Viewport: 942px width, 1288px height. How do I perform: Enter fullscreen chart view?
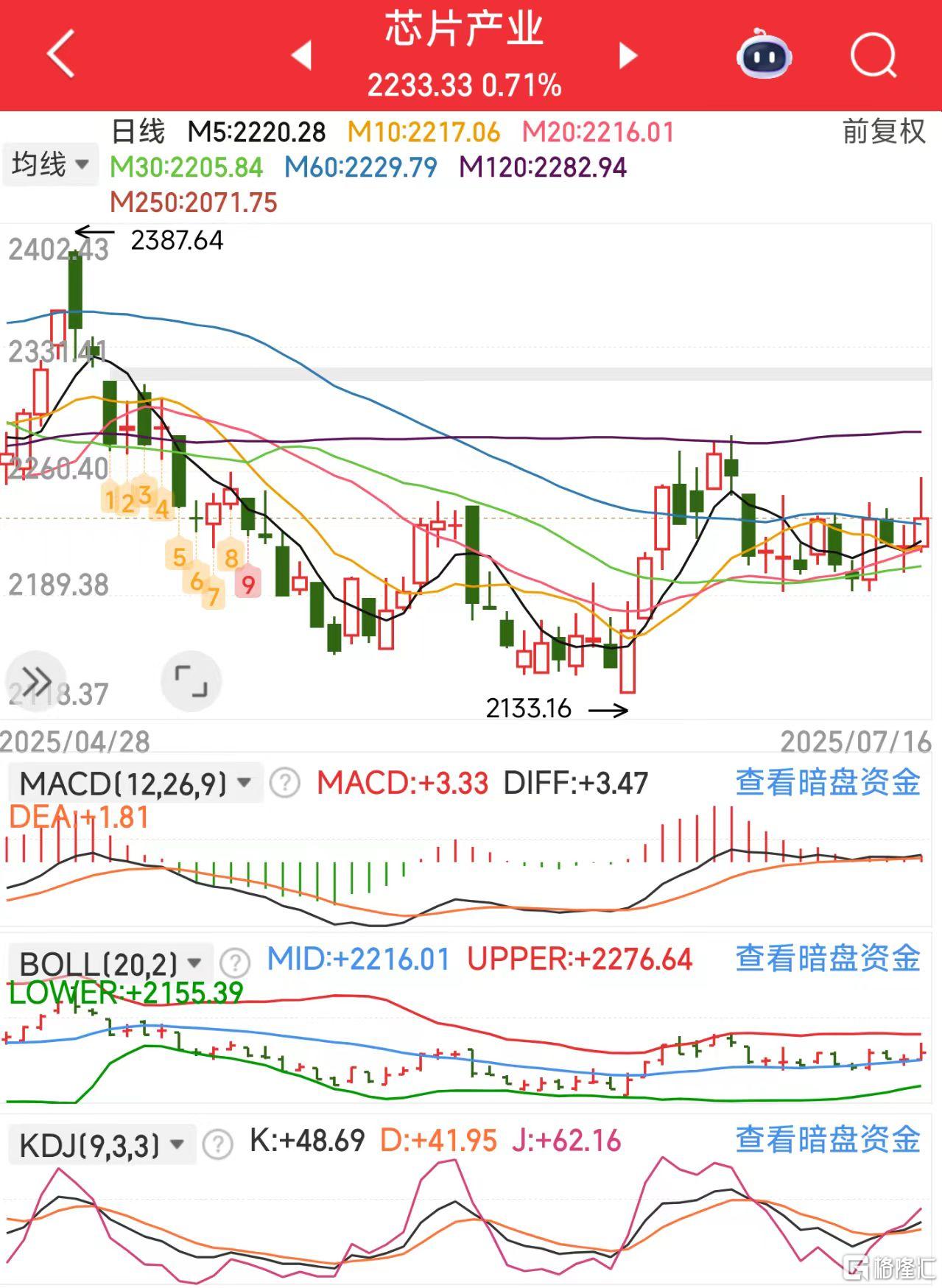click(191, 680)
